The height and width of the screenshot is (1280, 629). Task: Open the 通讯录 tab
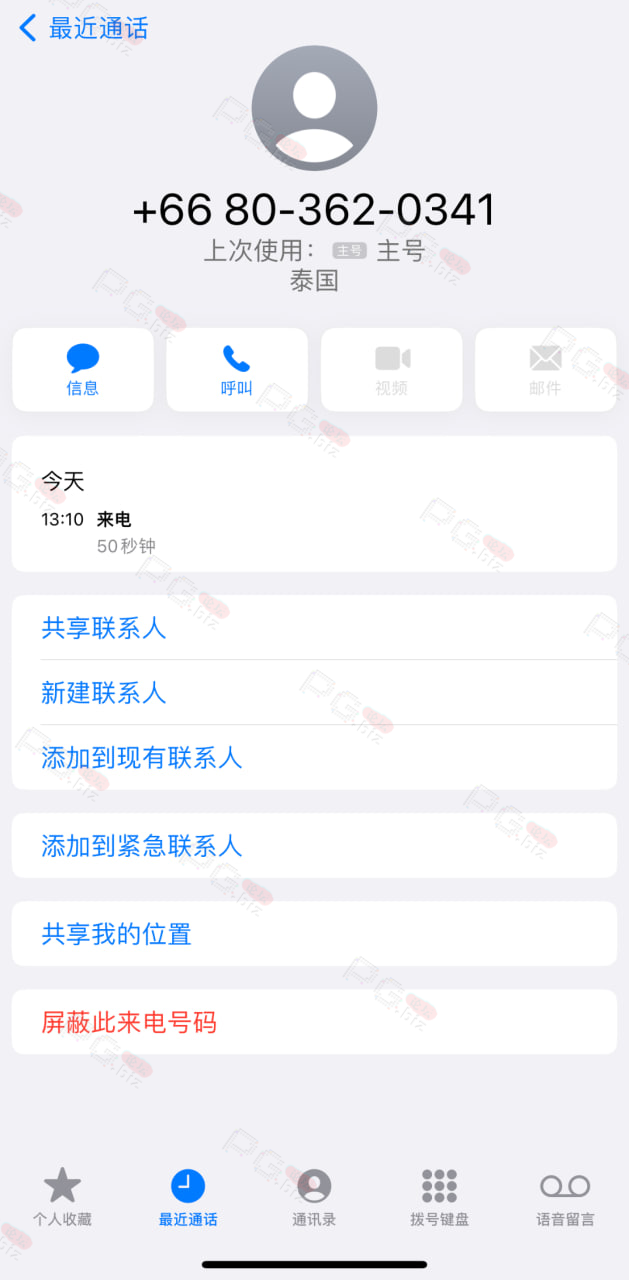(x=314, y=1197)
